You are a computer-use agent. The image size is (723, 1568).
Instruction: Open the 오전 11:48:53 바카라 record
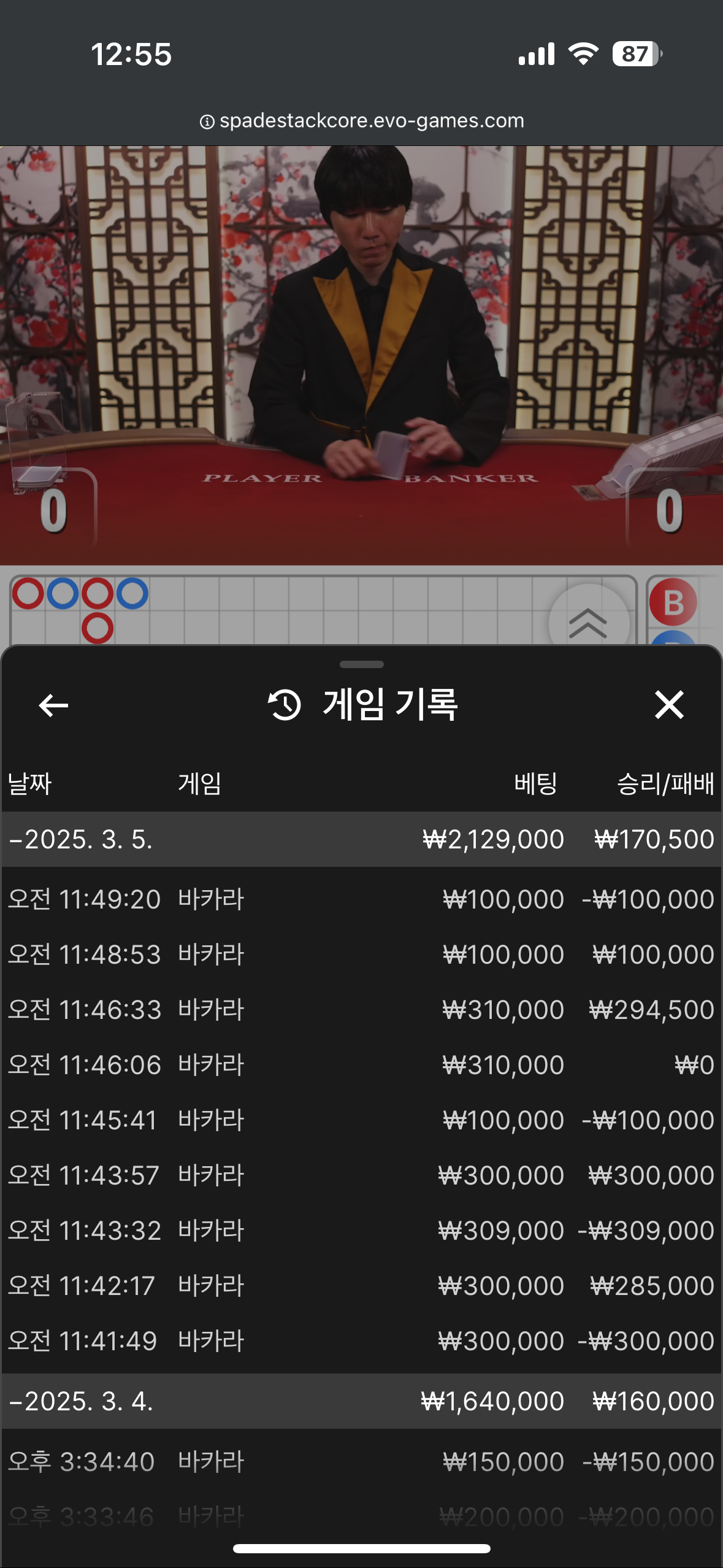(361, 955)
